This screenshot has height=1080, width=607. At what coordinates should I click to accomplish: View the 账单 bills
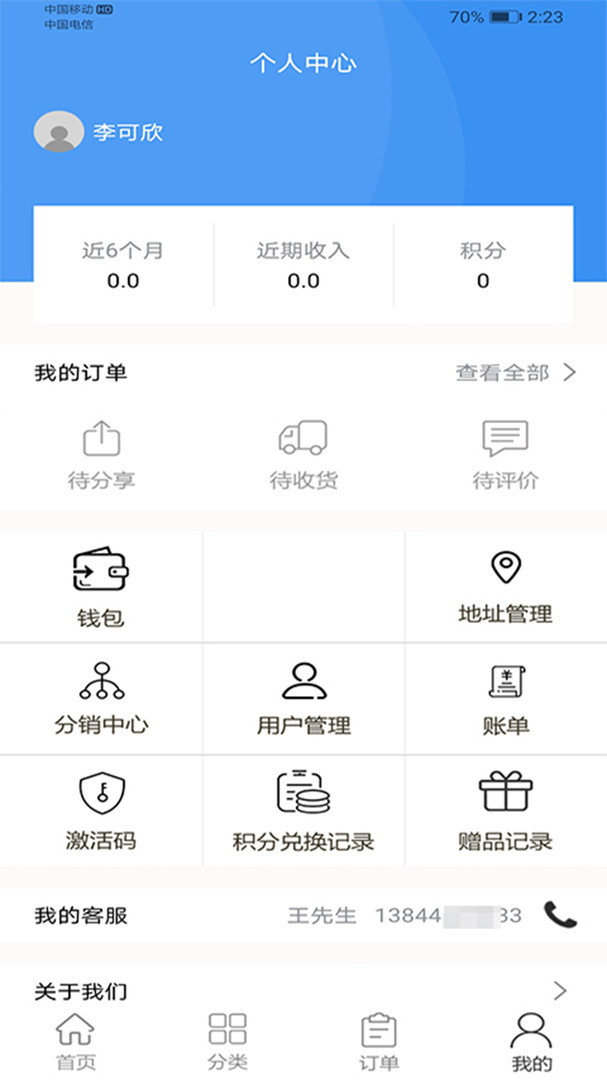(x=505, y=699)
